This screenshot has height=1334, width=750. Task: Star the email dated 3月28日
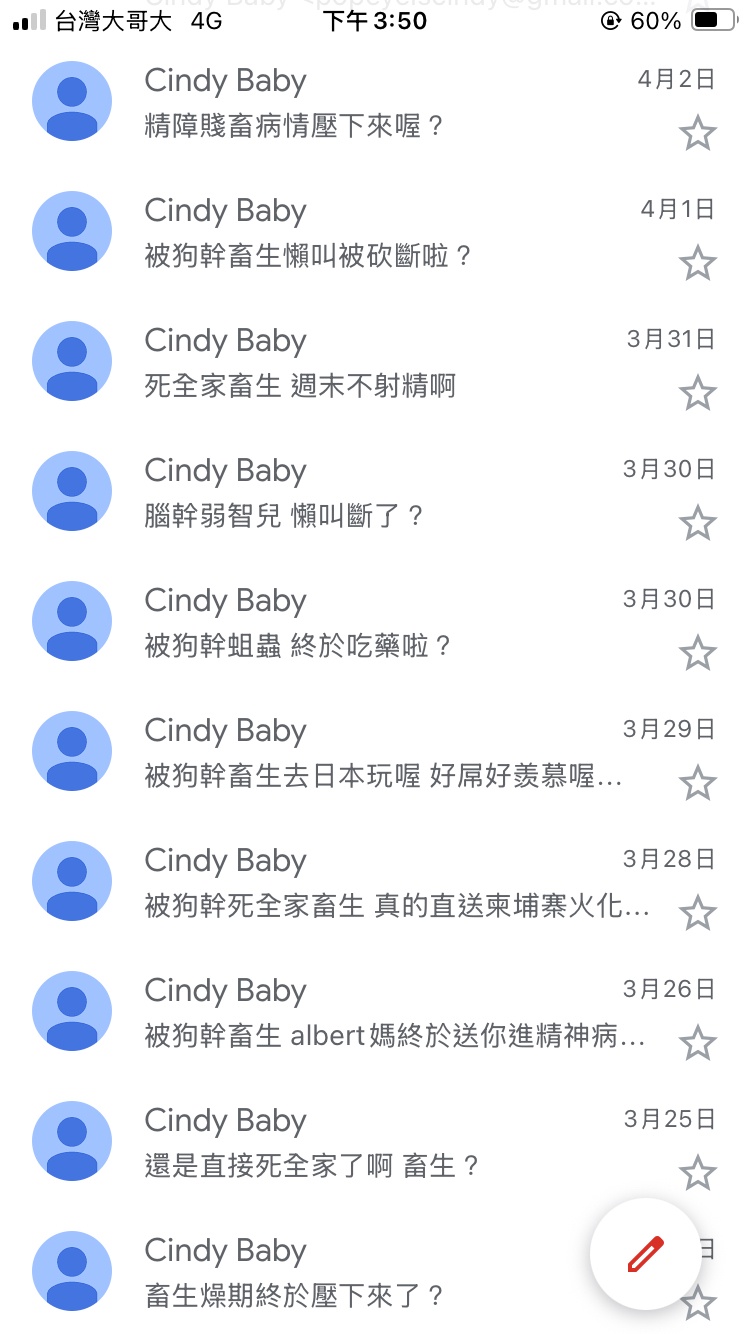point(698,913)
